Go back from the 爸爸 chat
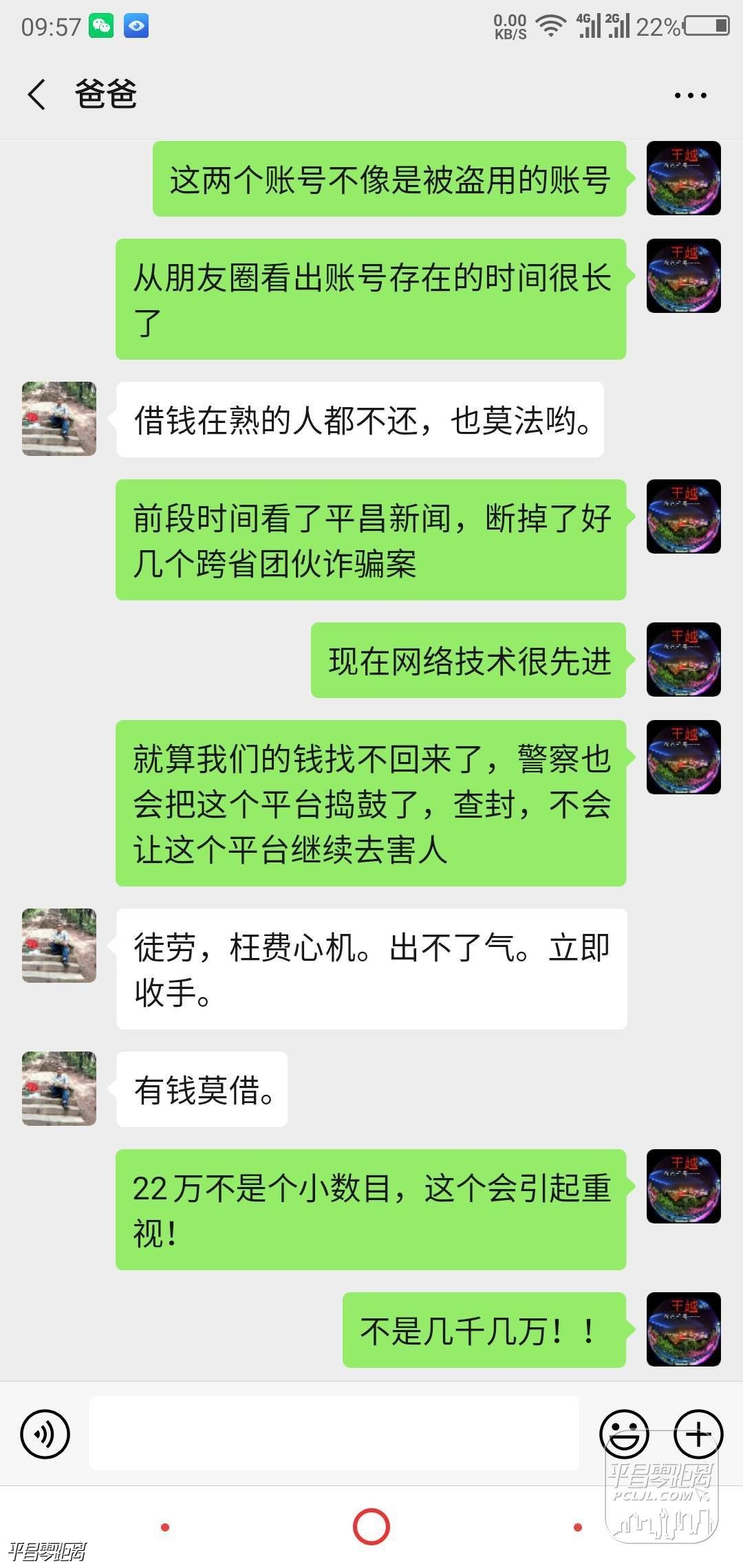 [x=37, y=94]
